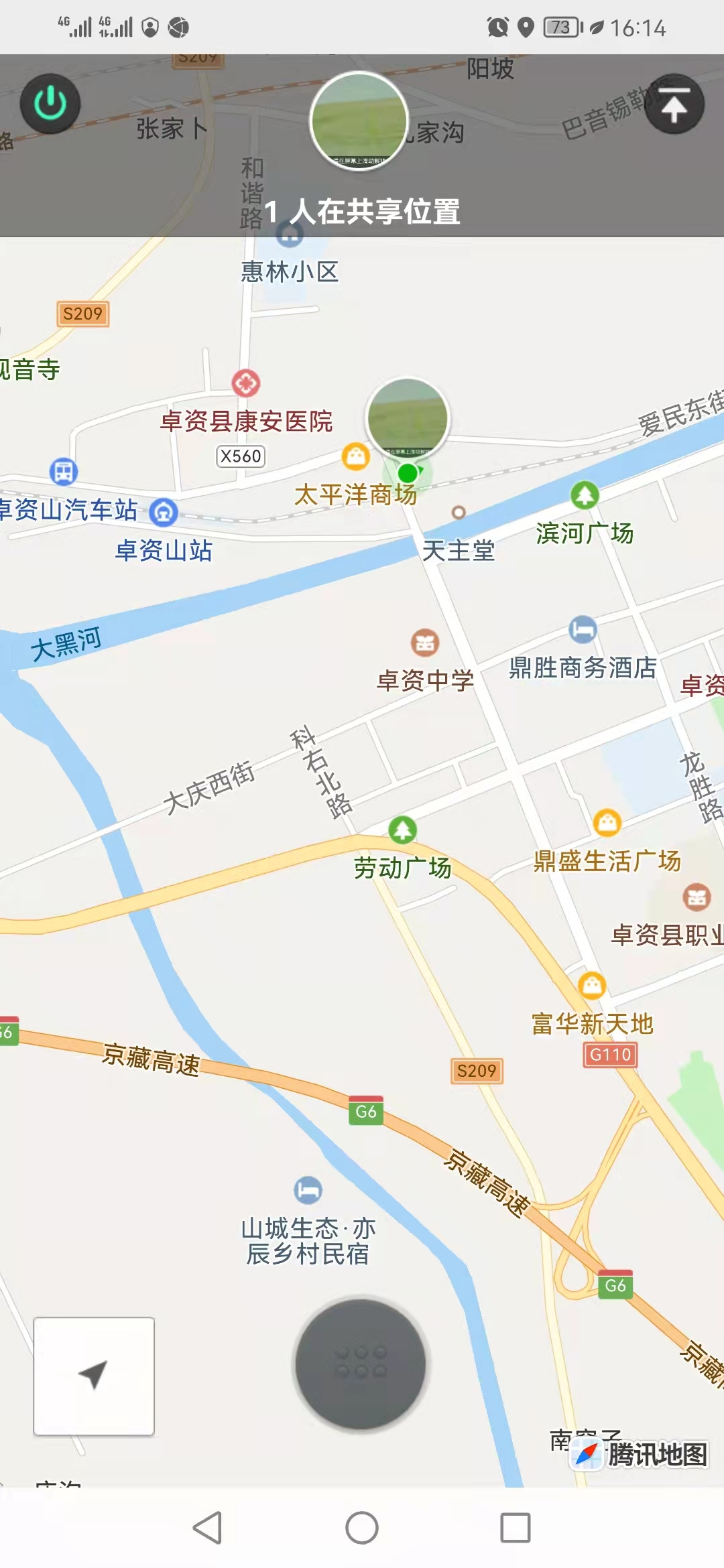
Task: Tap the green power button to stop sharing
Action: [50, 104]
